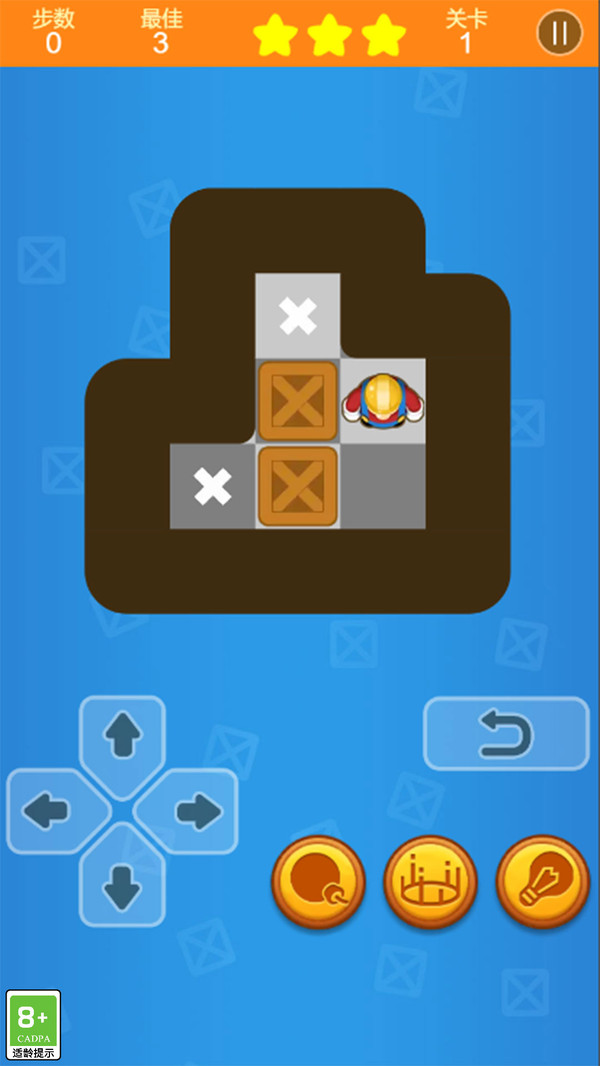Open the CADPA 8+ age rating notice
Viewport: 600px width, 1066px height.
(x=34, y=1024)
